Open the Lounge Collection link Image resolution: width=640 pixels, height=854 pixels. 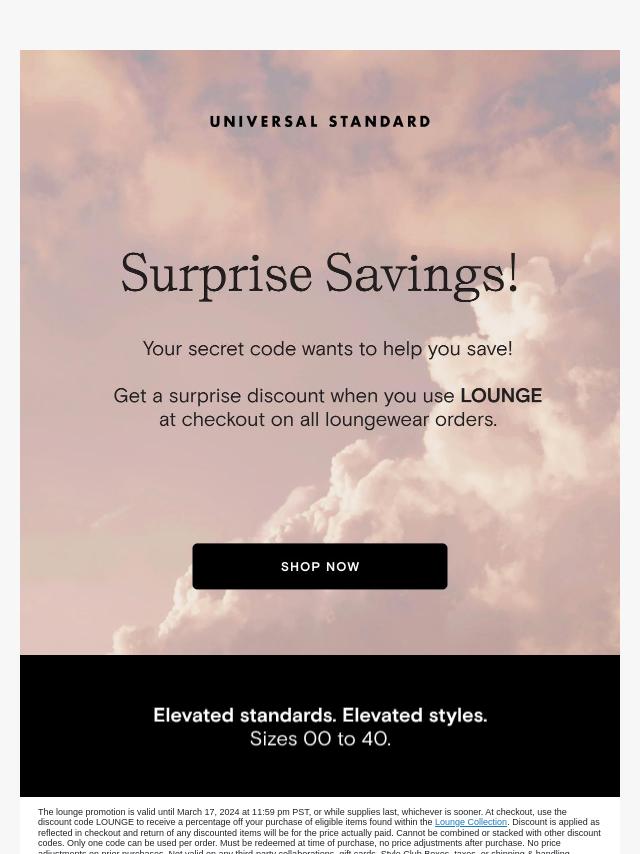tap(470, 822)
